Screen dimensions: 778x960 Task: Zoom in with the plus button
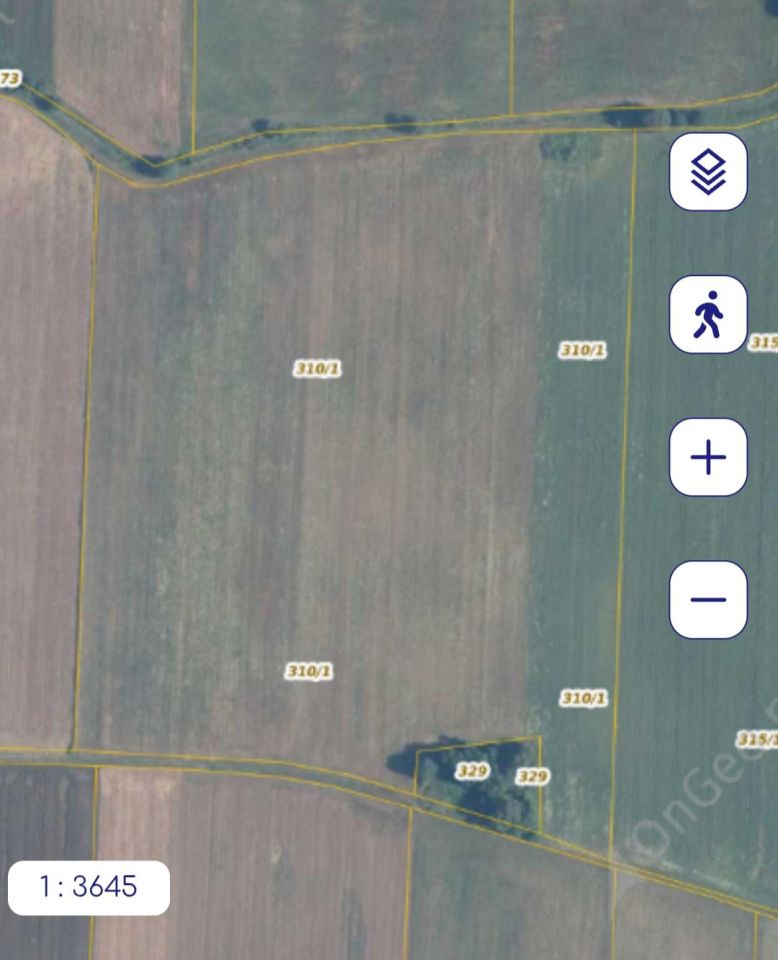[x=708, y=458]
